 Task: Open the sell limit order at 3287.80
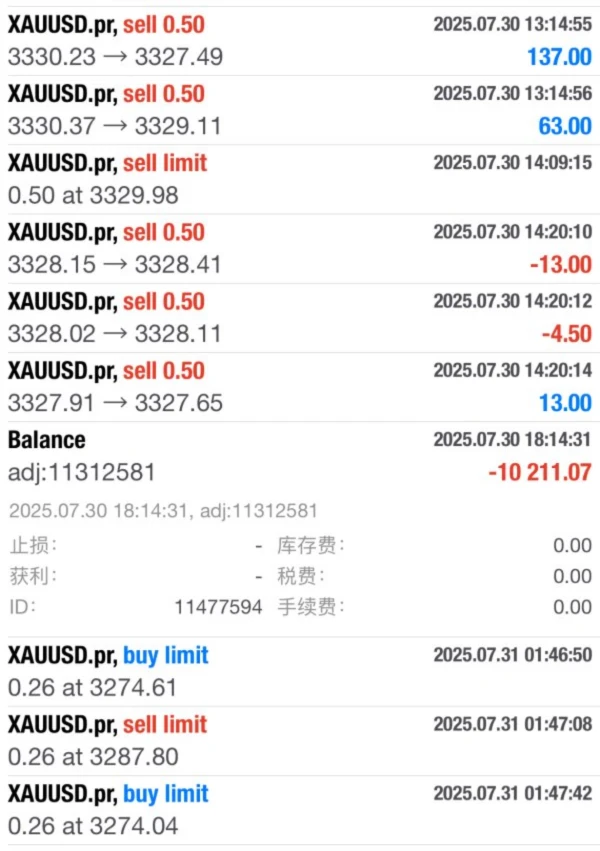coord(300,740)
